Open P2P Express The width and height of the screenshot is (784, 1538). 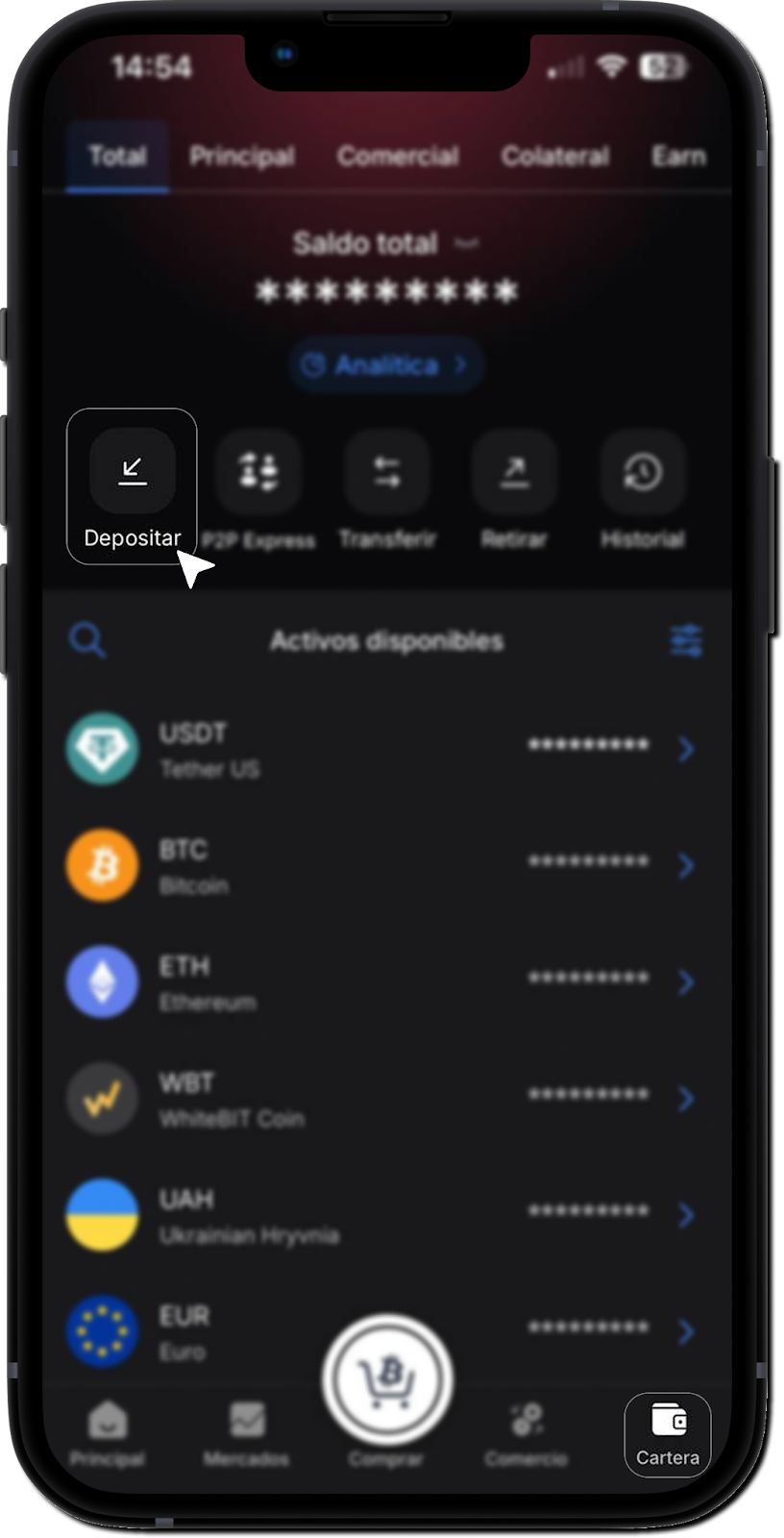(258, 485)
